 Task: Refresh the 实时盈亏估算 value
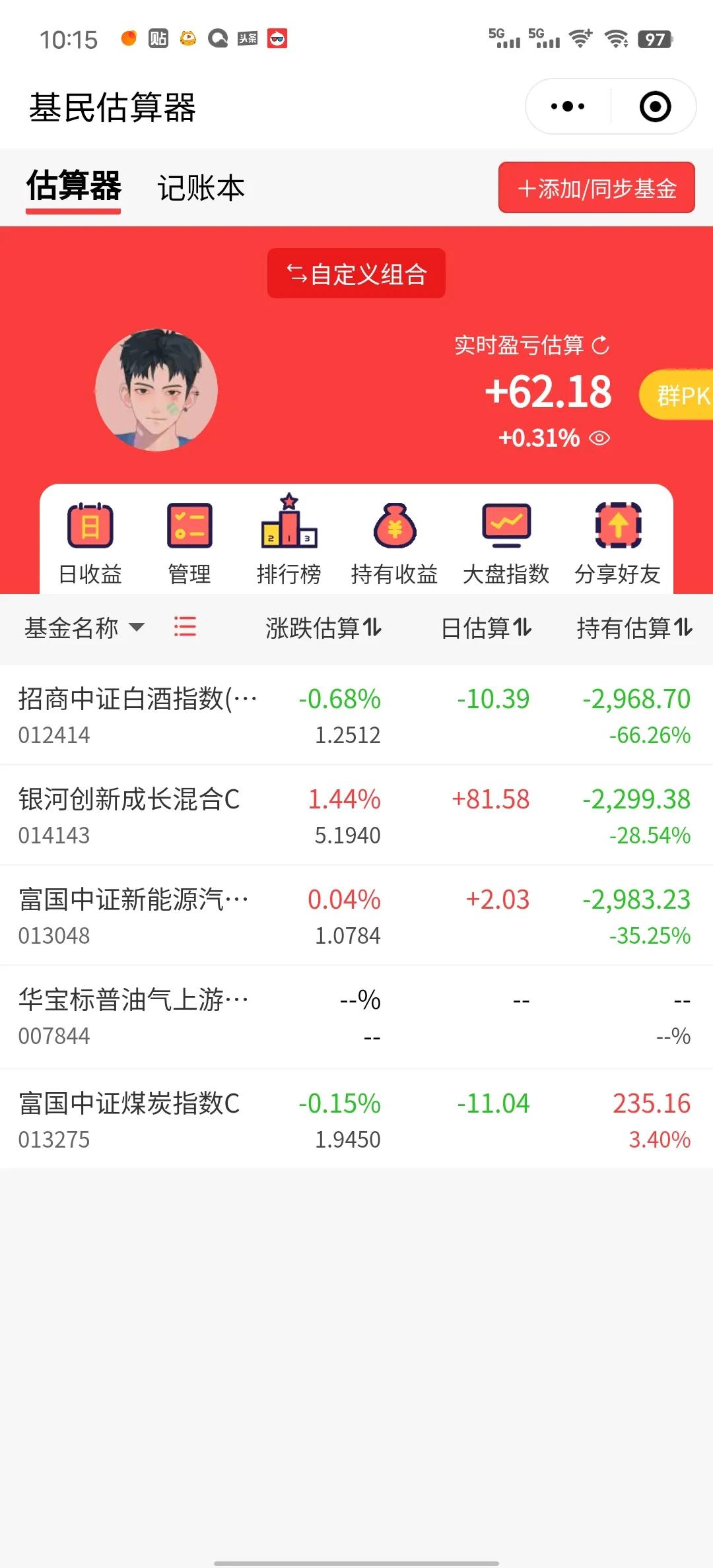601,345
